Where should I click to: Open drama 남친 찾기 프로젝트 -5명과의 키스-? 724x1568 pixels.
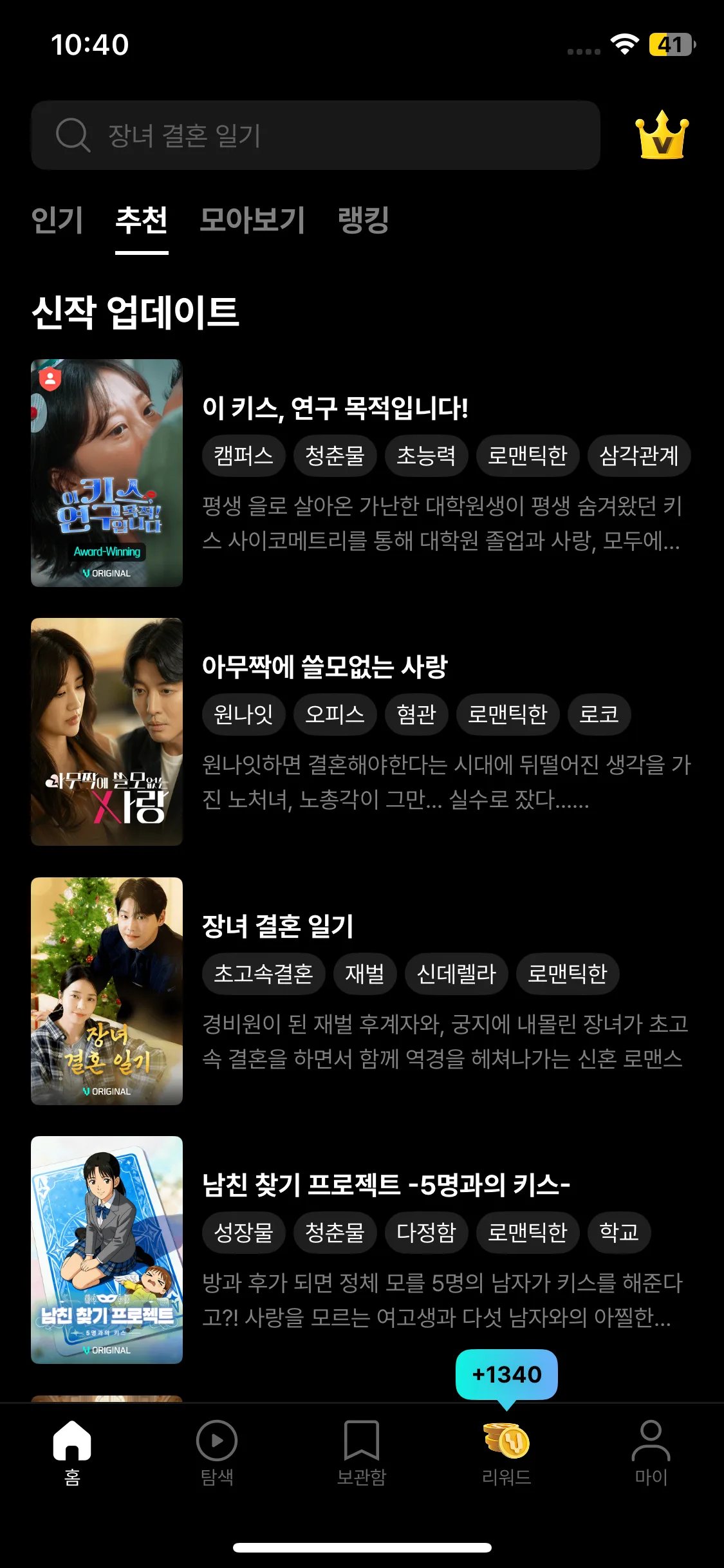(x=386, y=1184)
